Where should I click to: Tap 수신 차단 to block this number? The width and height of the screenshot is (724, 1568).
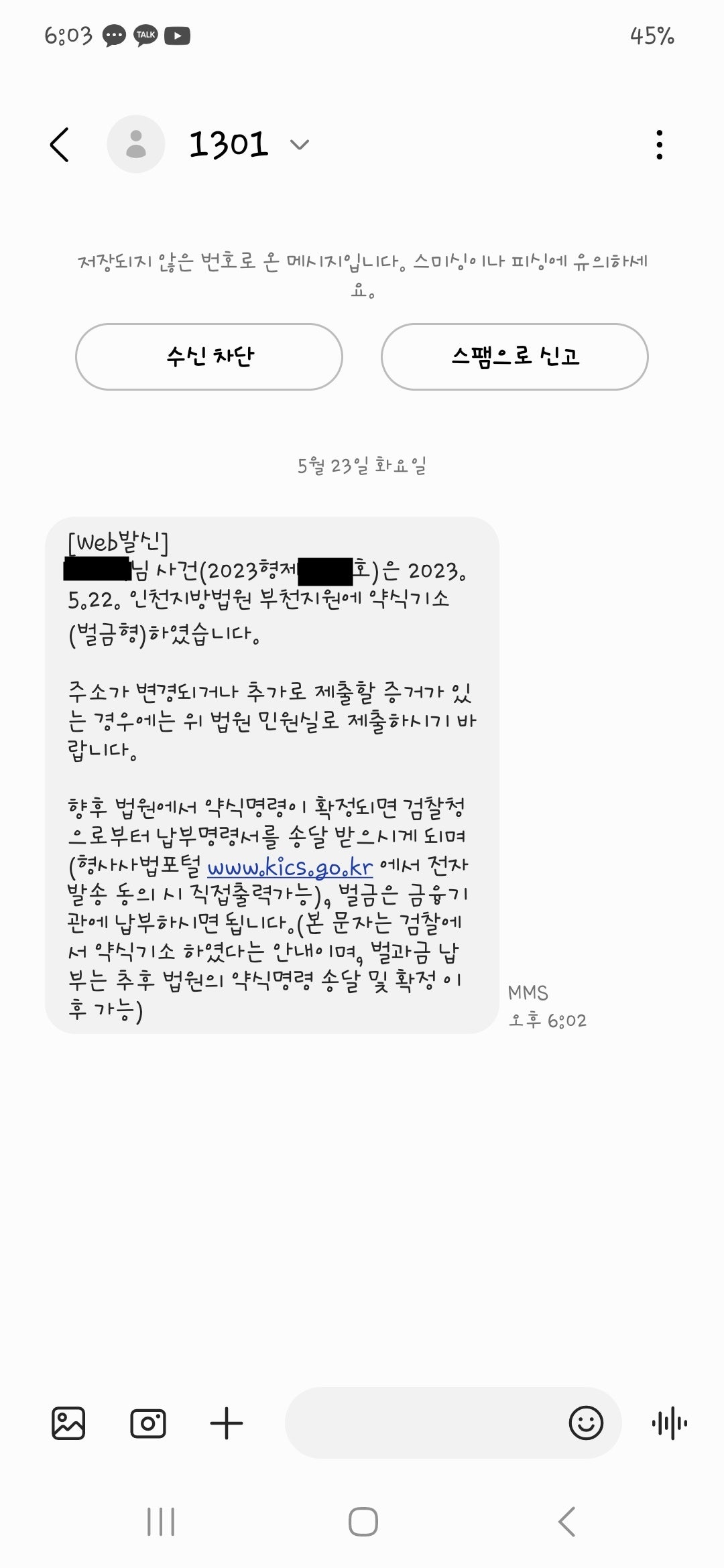[x=209, y=357]
